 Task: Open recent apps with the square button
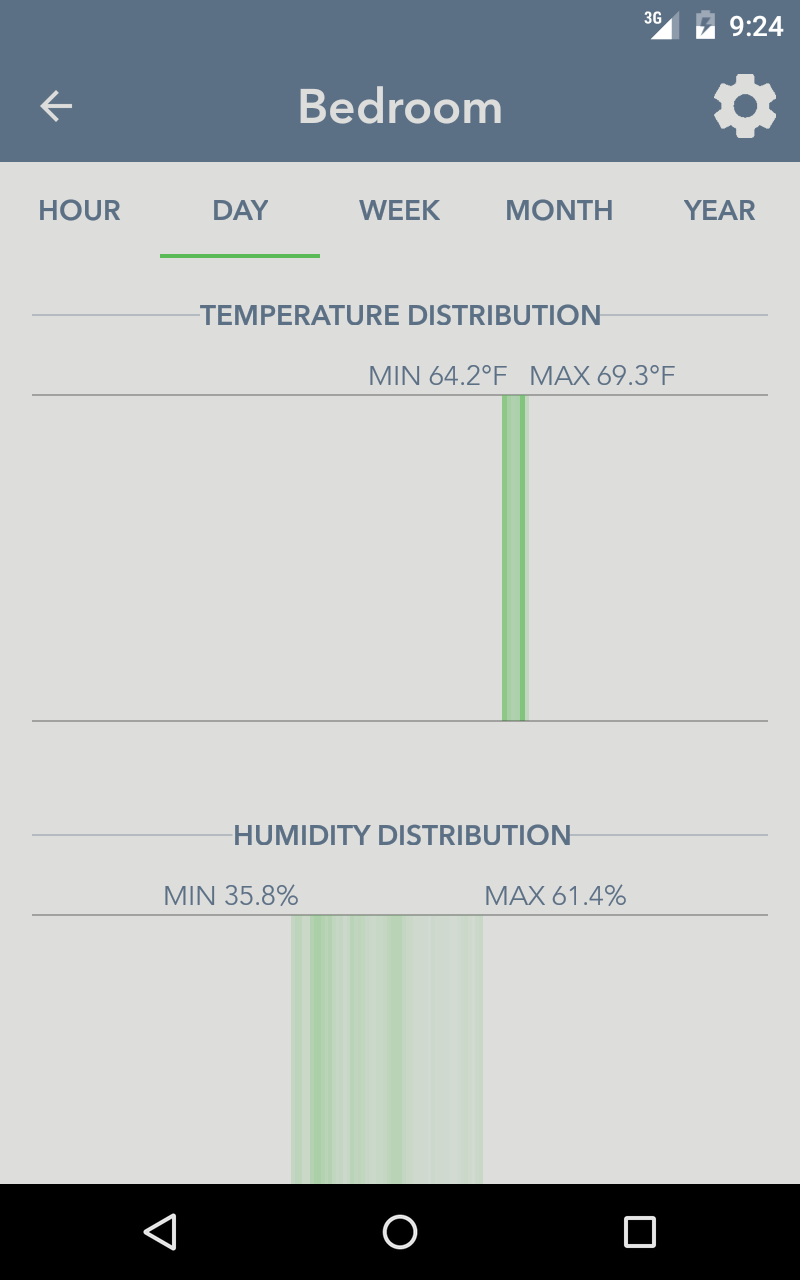pos(640,1232)
